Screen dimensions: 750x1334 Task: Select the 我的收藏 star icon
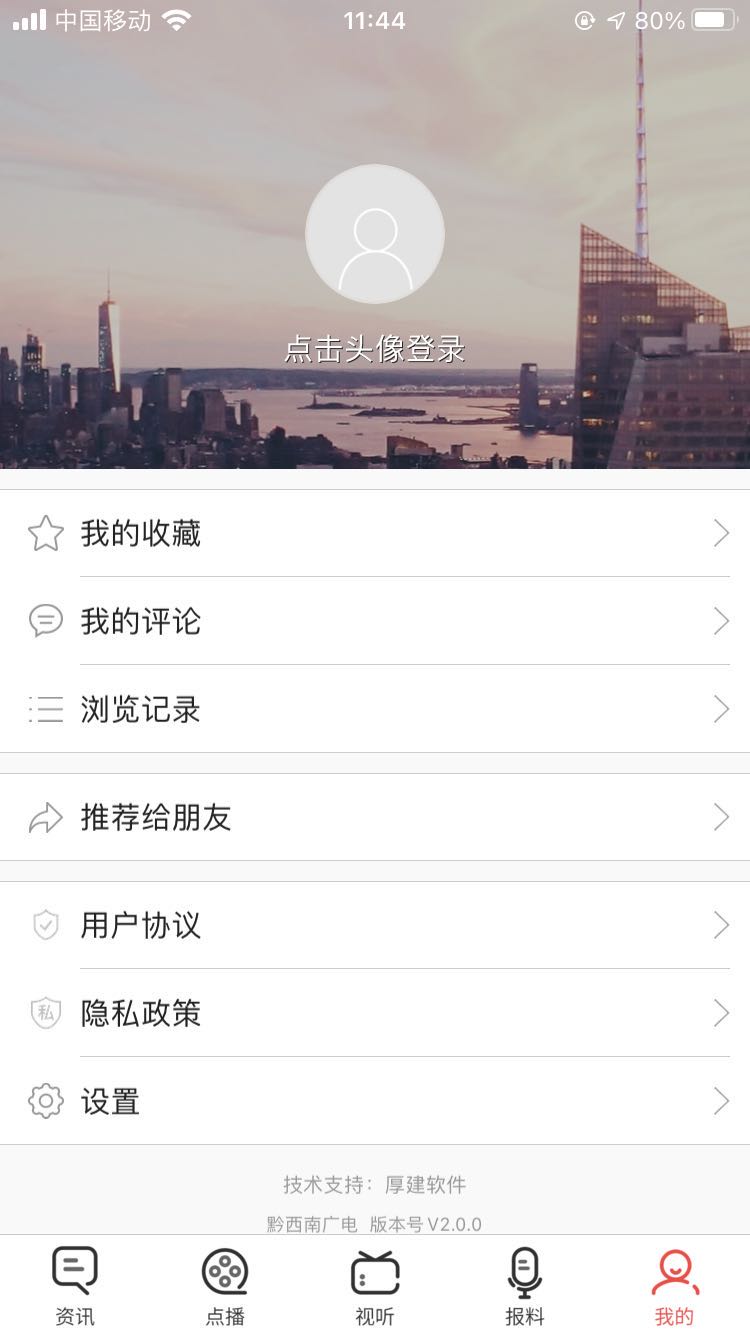point(46,533)
